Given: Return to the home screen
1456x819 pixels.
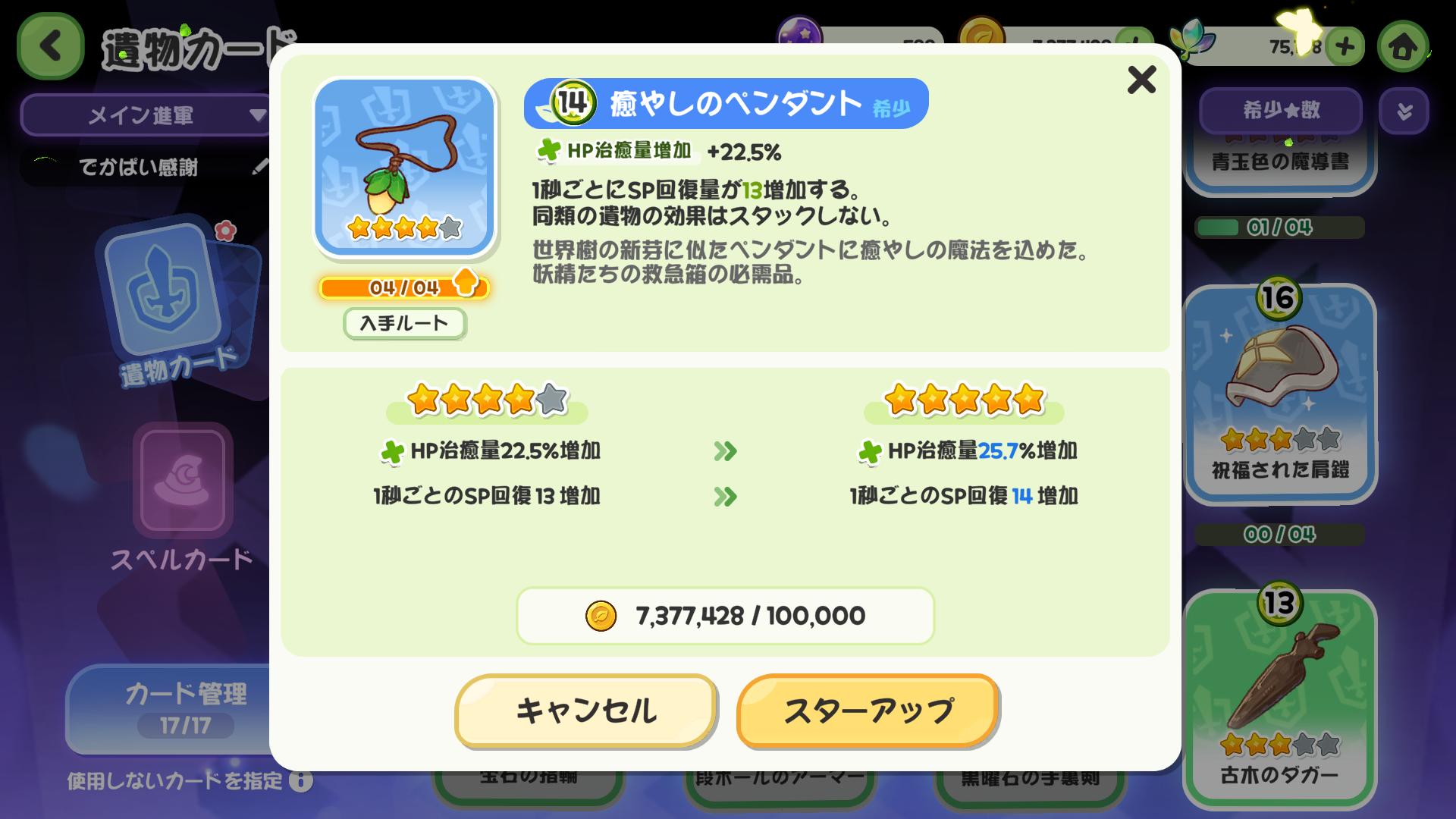Looking at the screenshot, I should pyautogui.click(x=1403, y=47).
